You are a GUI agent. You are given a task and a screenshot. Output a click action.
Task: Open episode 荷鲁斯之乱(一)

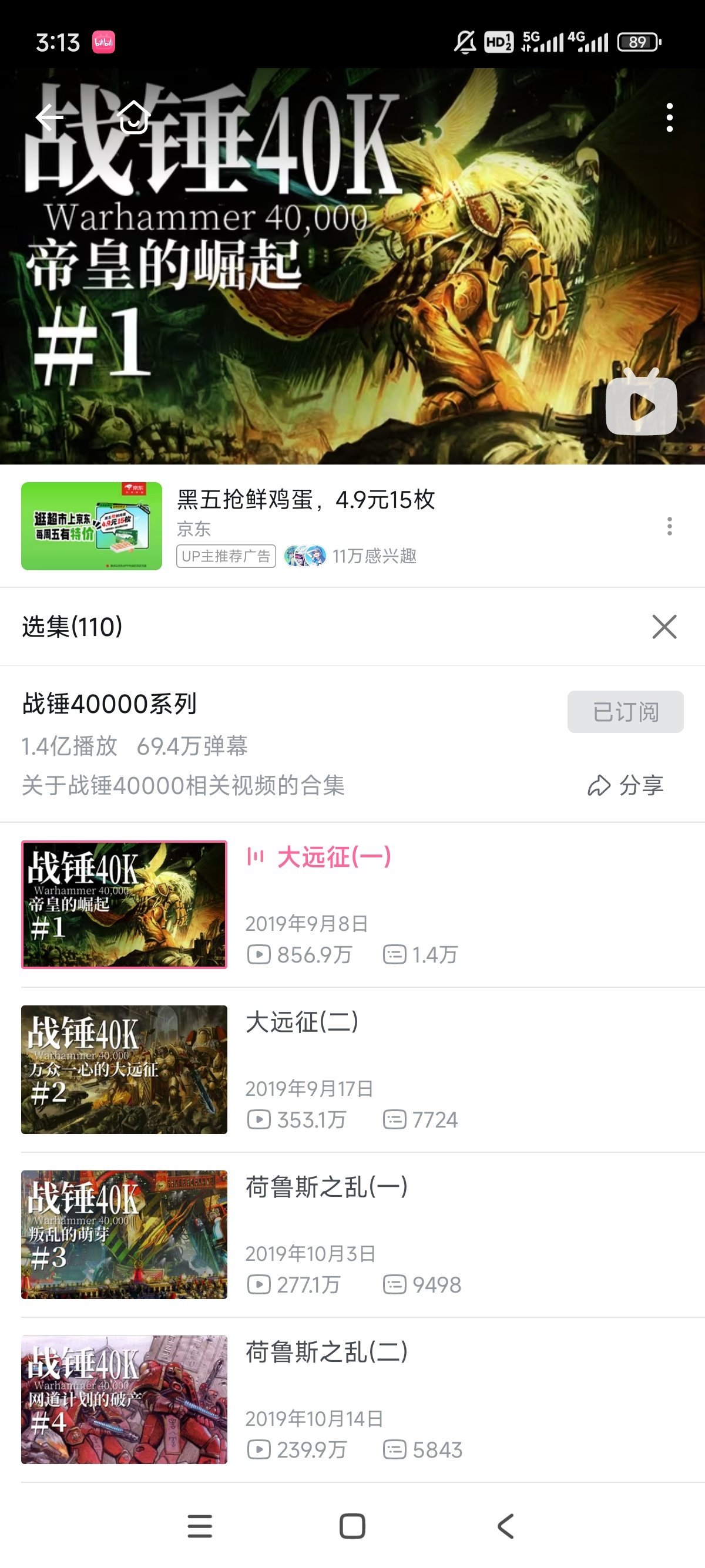click(x=326, y=1187)
